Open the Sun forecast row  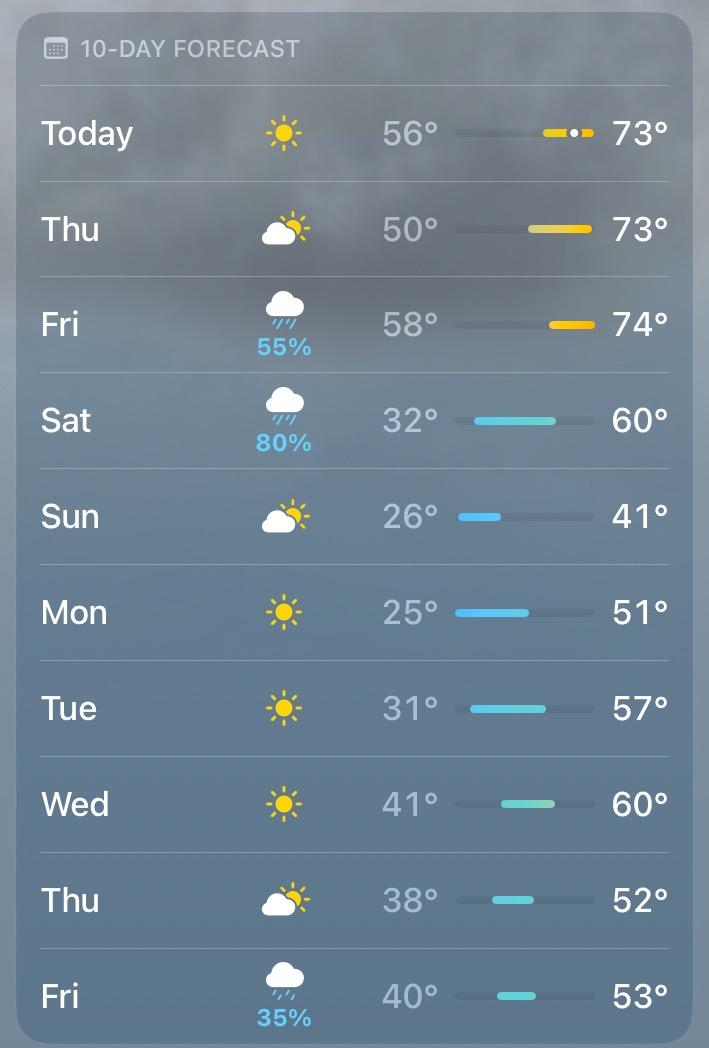(354, 517)
